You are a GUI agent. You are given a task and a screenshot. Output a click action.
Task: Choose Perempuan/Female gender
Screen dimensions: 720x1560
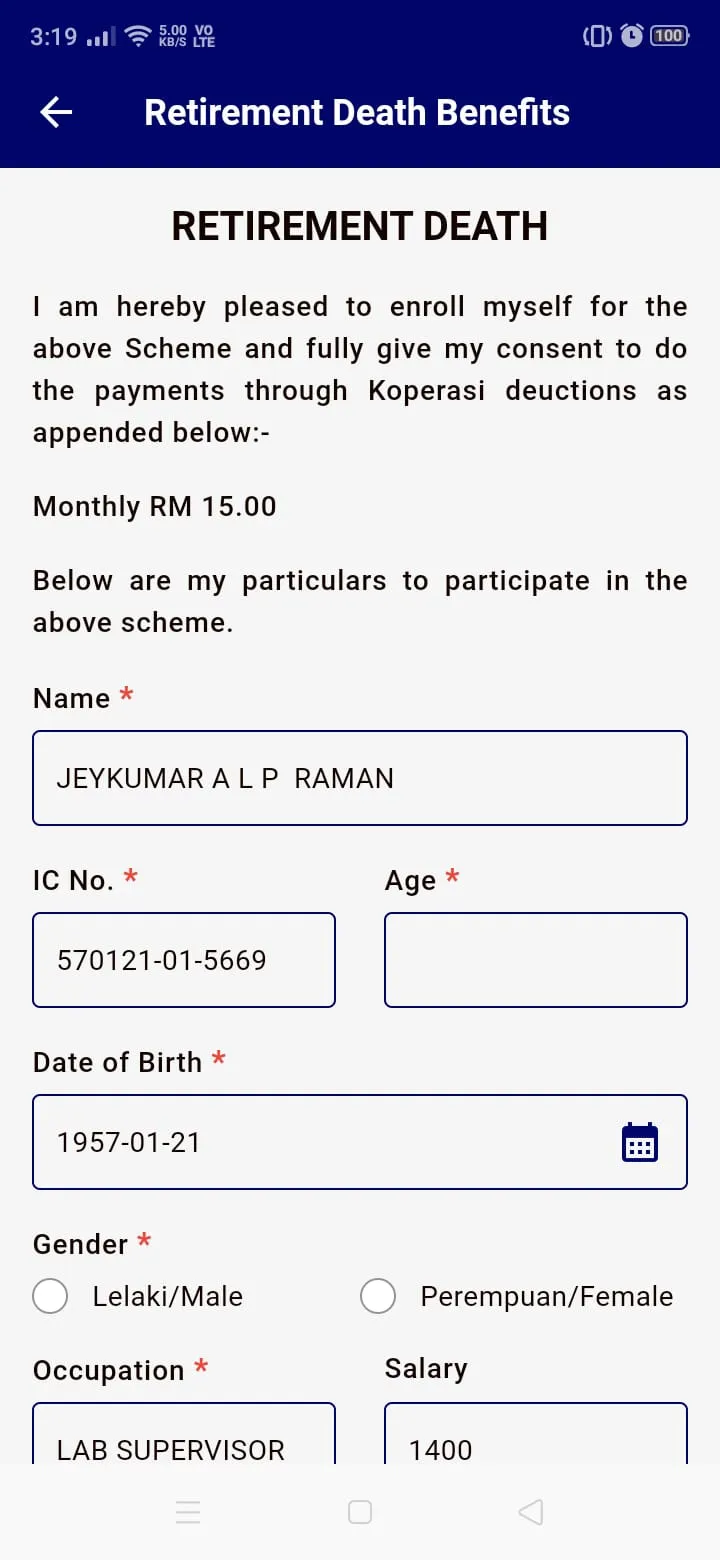tap(378, 1296)
